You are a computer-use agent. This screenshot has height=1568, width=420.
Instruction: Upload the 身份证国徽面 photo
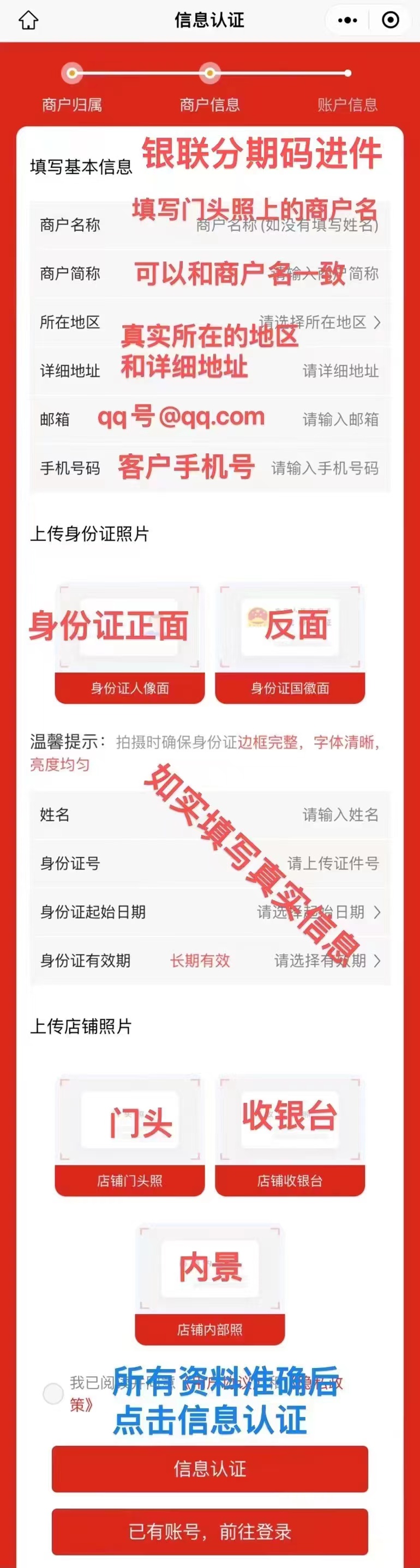point(290,642)
